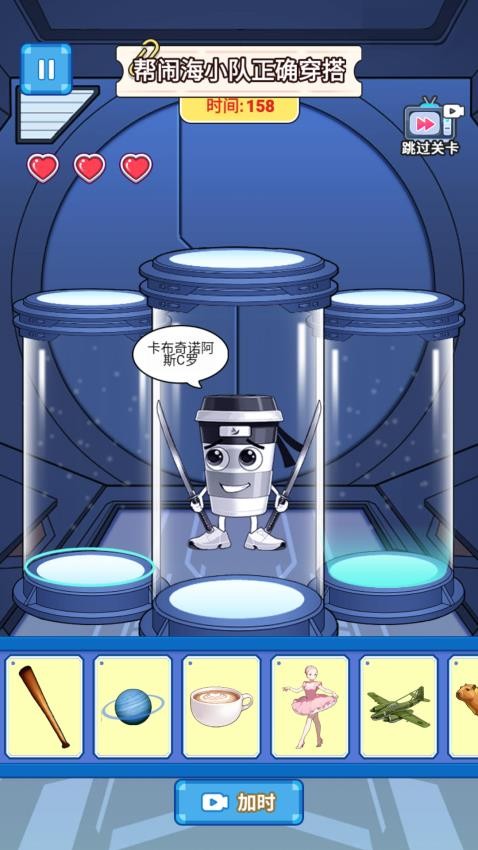
Task: Select the capybara card at the edge
Action: (463, 706)
